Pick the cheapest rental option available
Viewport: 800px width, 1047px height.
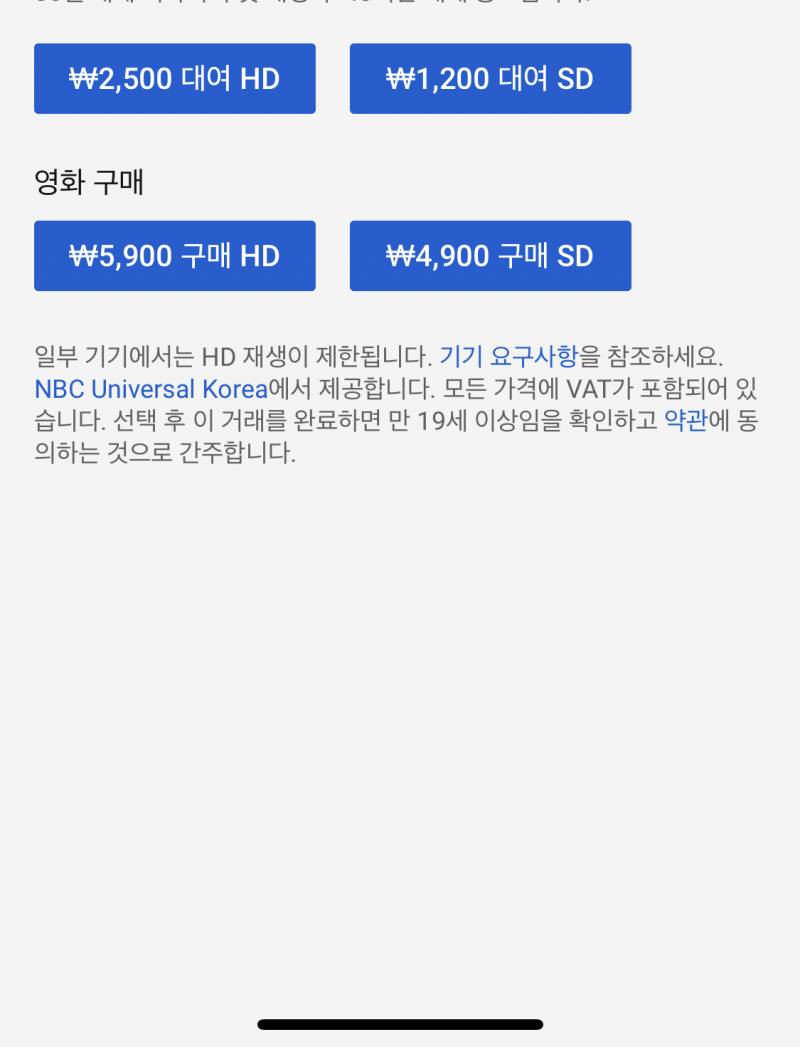pos(490,78)
